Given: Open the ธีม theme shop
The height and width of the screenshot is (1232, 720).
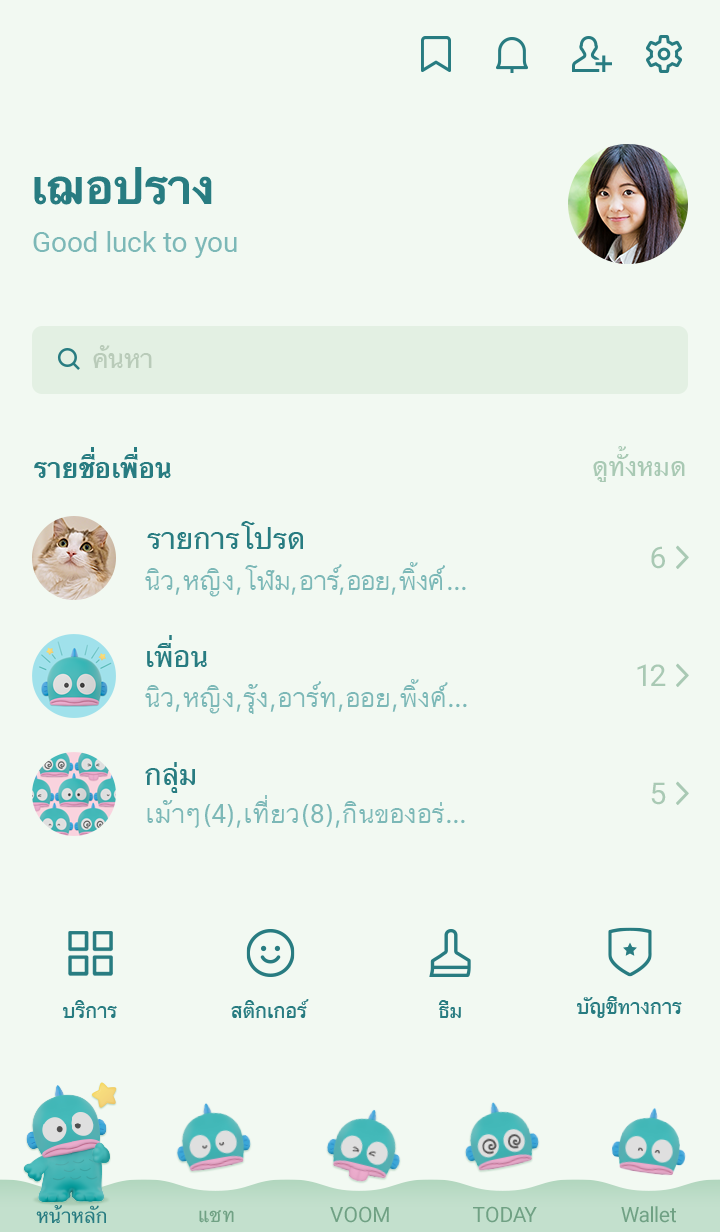Looking at the screenshot, I should click(x=450, y=972).
